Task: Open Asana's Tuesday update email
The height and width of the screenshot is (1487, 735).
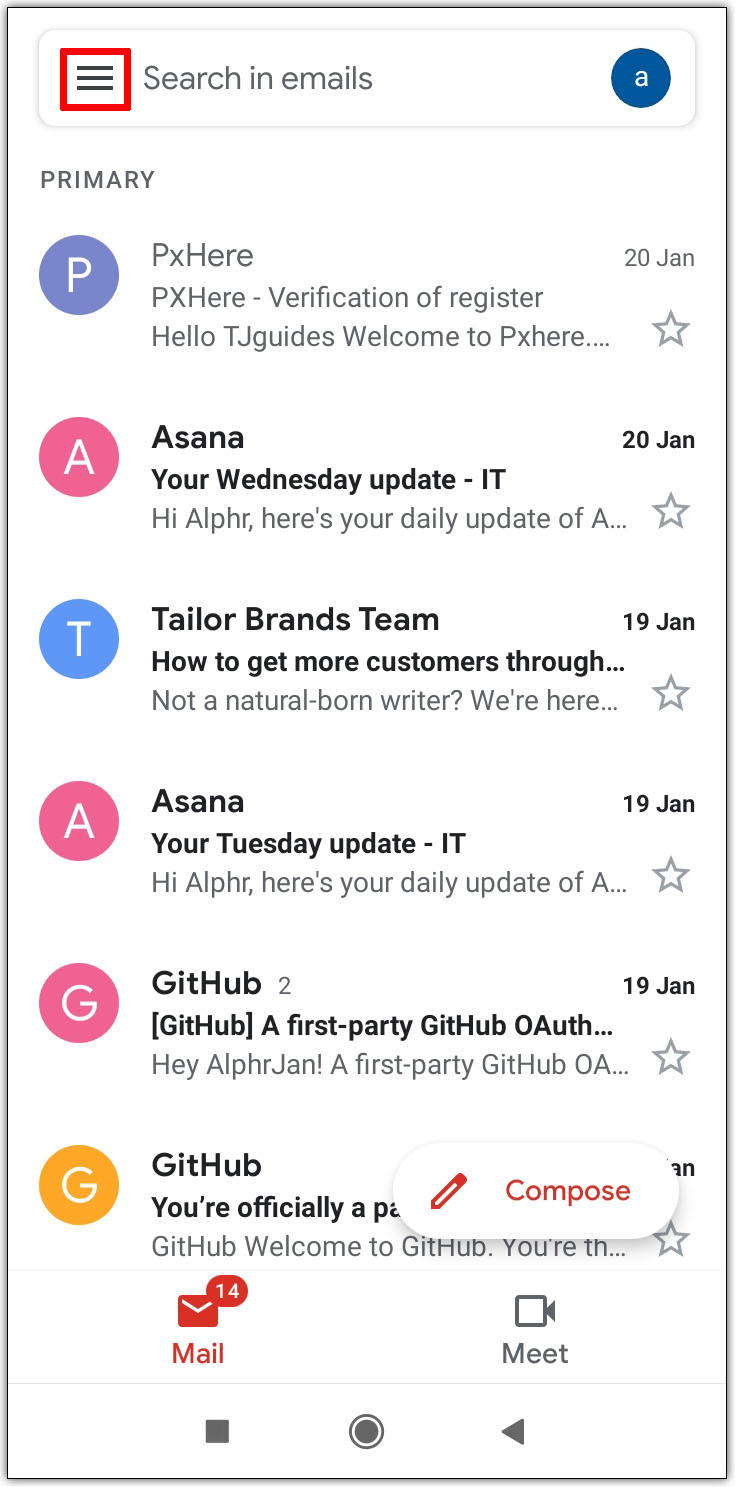Action: 380,843
